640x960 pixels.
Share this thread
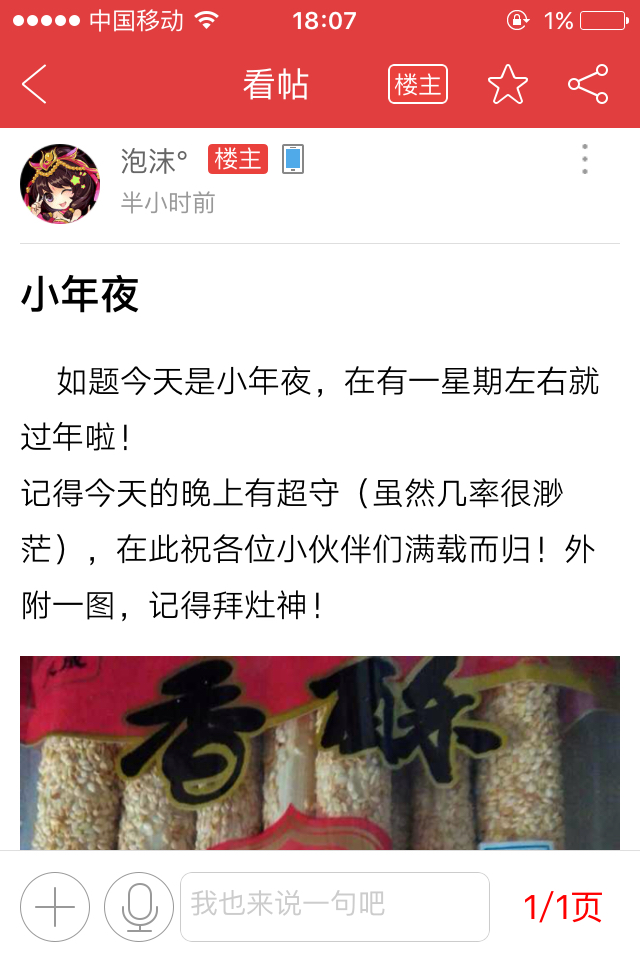pos(588,85)
